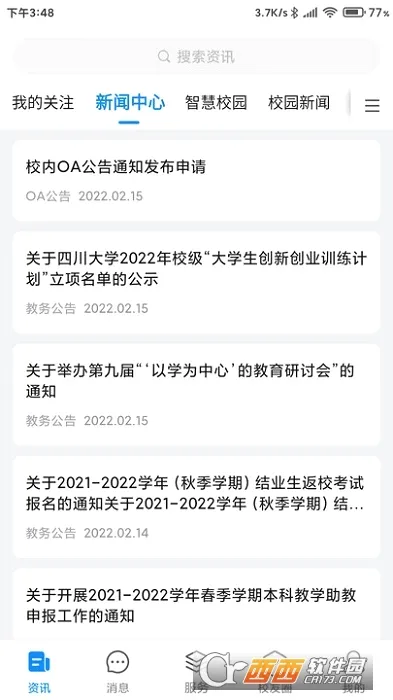This screenshot has width=393, height=700.
Task: Open the 服务 bottom tab
Action: click(x=196, y=671)
